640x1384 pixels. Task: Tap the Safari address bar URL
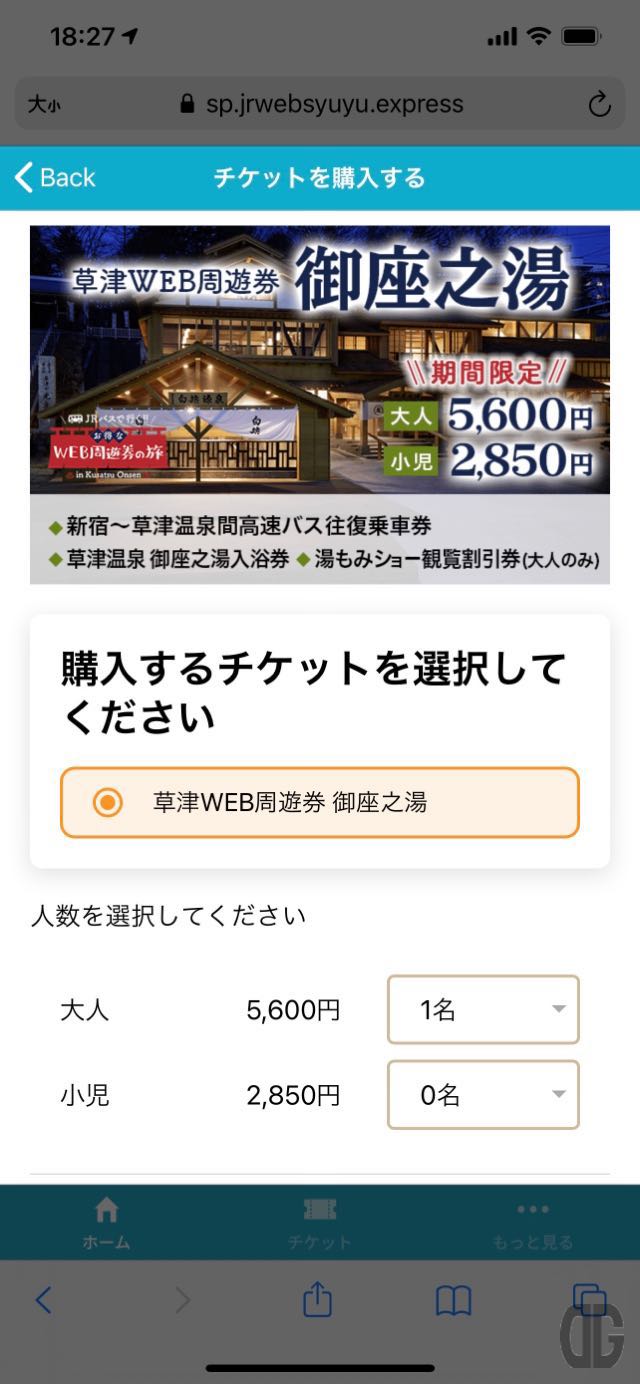tap(320, 104)
